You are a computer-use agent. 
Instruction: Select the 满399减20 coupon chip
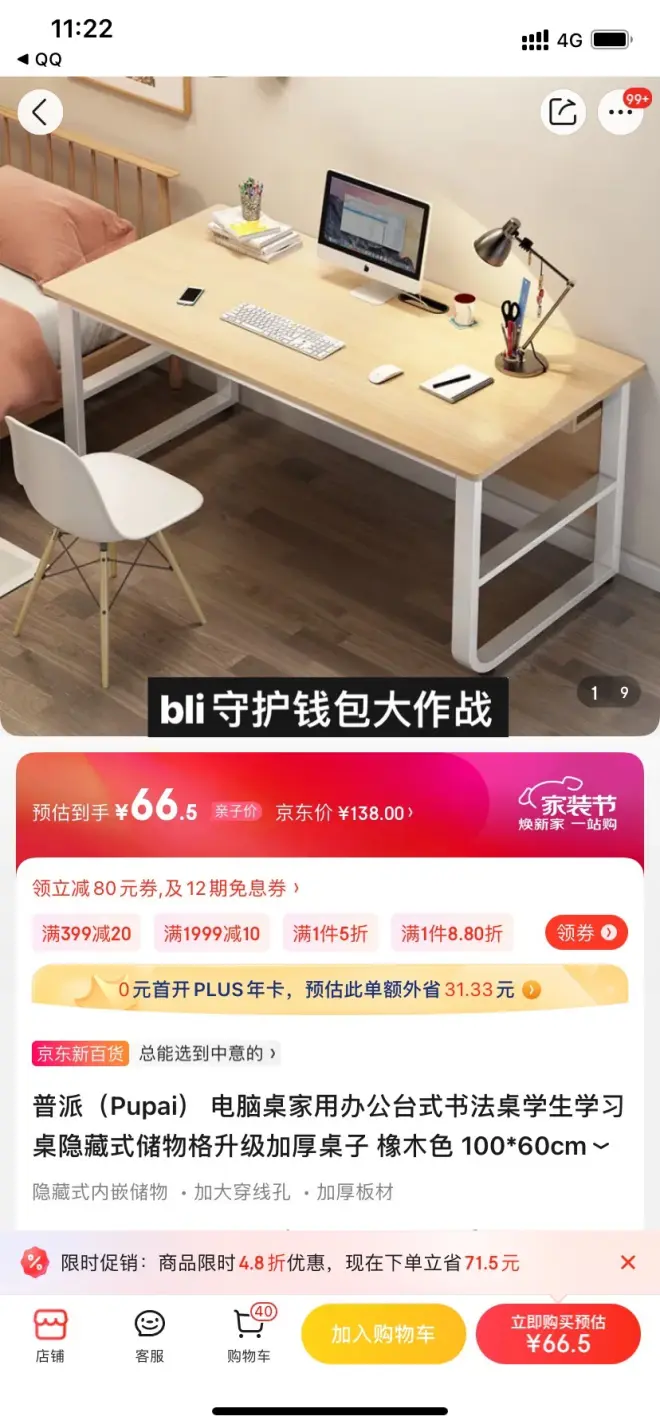86,934
